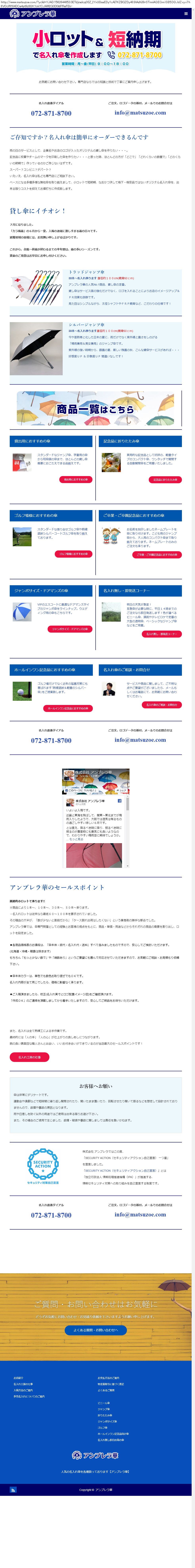Open the 商品一覧はこちら banner
The height and width of the screenshot is (1568, 195).
tap(97, 409)
